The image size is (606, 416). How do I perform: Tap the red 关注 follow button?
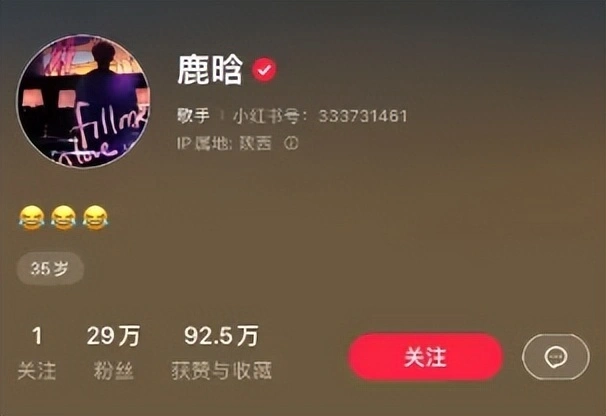425,357
